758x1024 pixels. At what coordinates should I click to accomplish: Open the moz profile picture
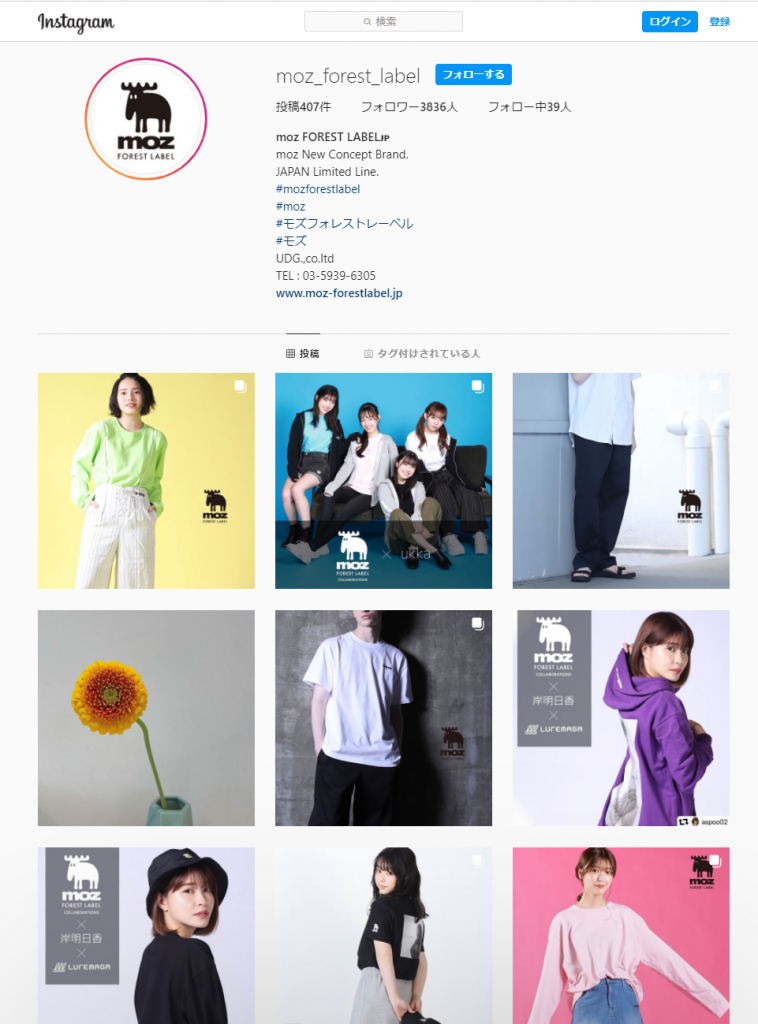click(146, 119)
